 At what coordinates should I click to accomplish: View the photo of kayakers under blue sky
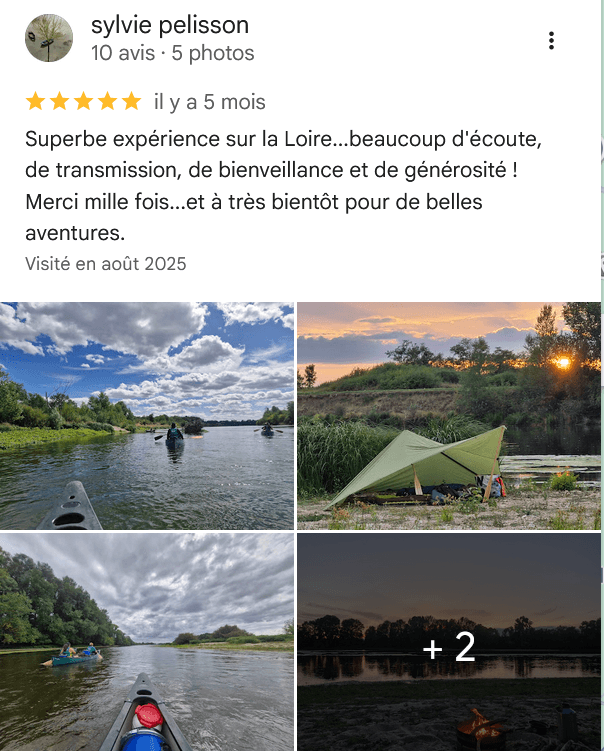pyautogui.click(x=147, y=415)
